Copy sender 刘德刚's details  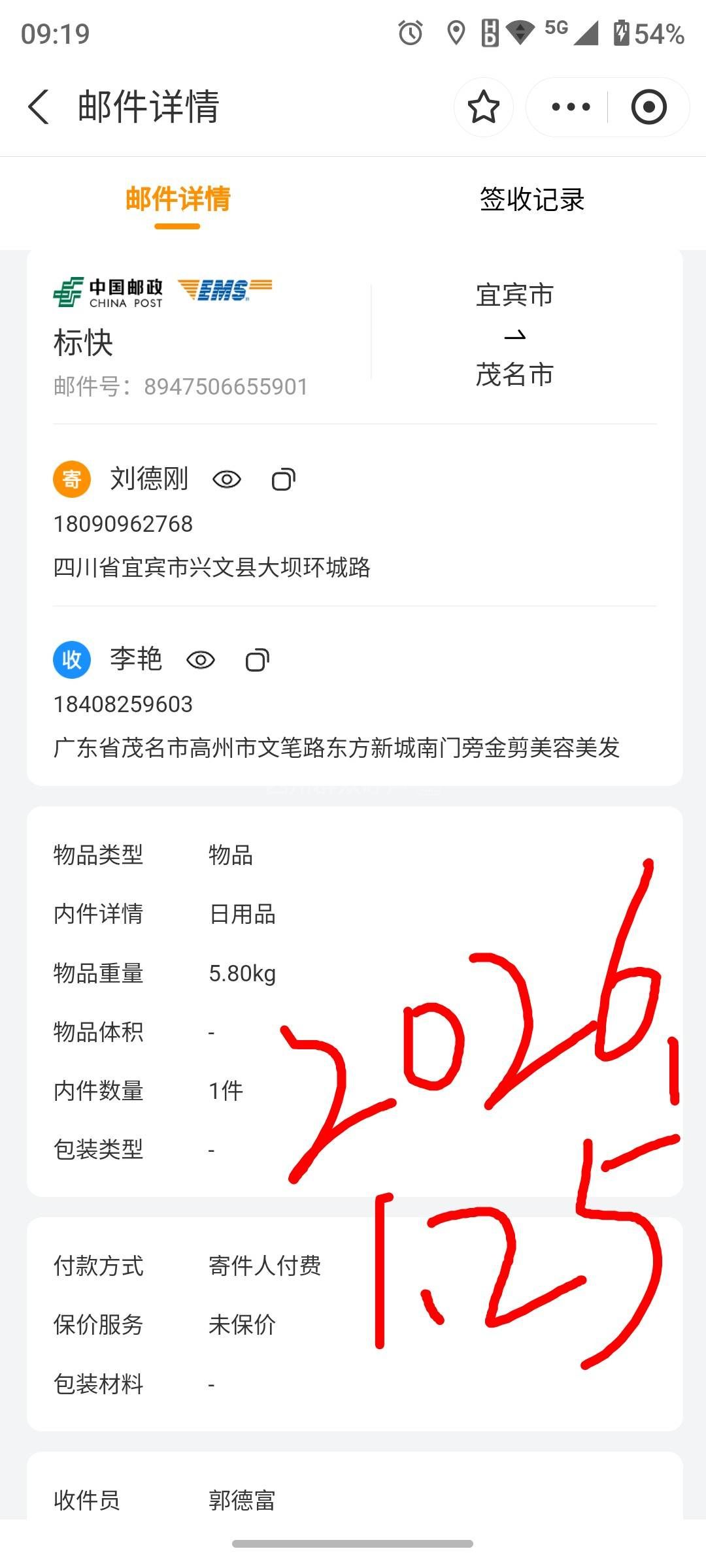[x=283, y=480]
